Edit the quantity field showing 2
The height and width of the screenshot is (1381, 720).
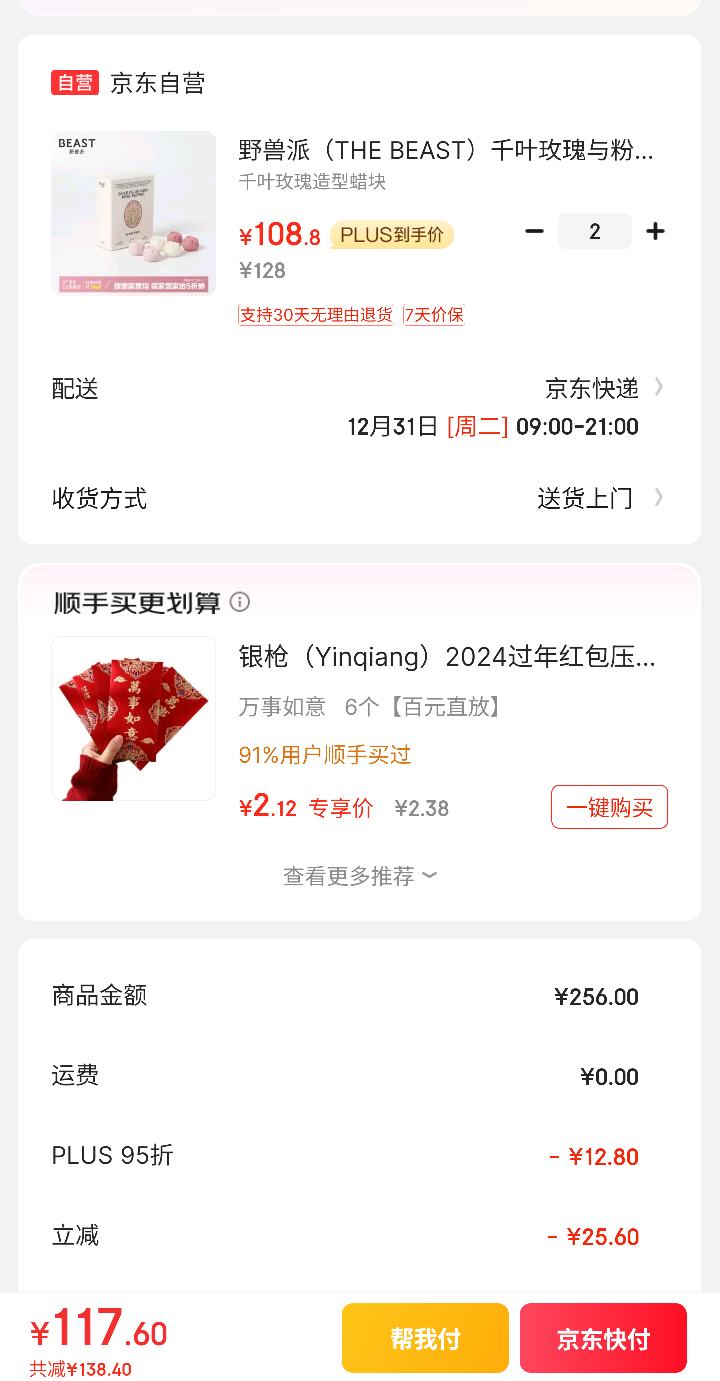(x=594, y=232)
